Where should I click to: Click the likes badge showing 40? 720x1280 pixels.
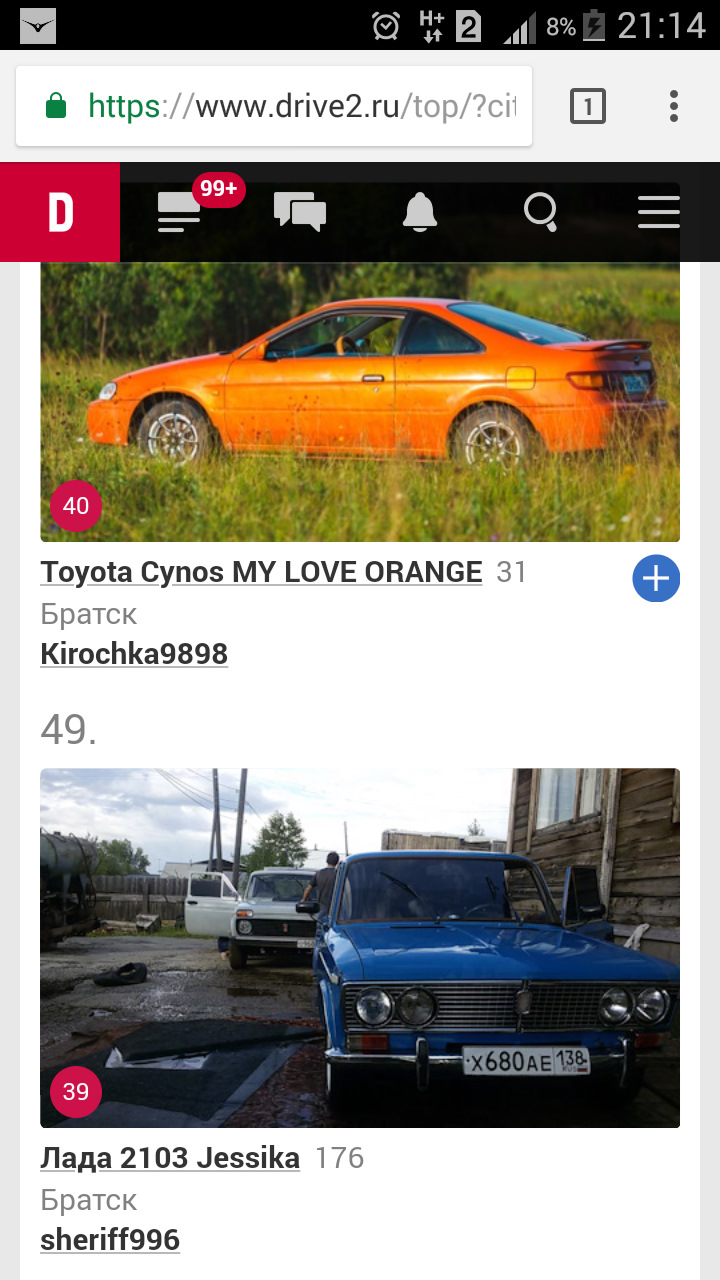[75, 506]
